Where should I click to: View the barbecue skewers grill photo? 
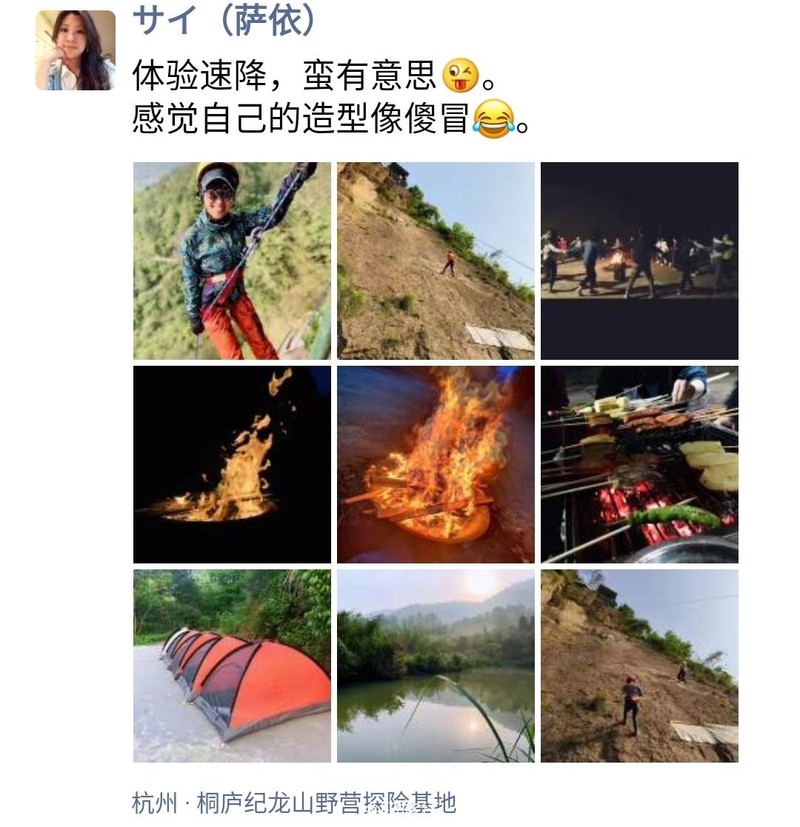[640, 465]
